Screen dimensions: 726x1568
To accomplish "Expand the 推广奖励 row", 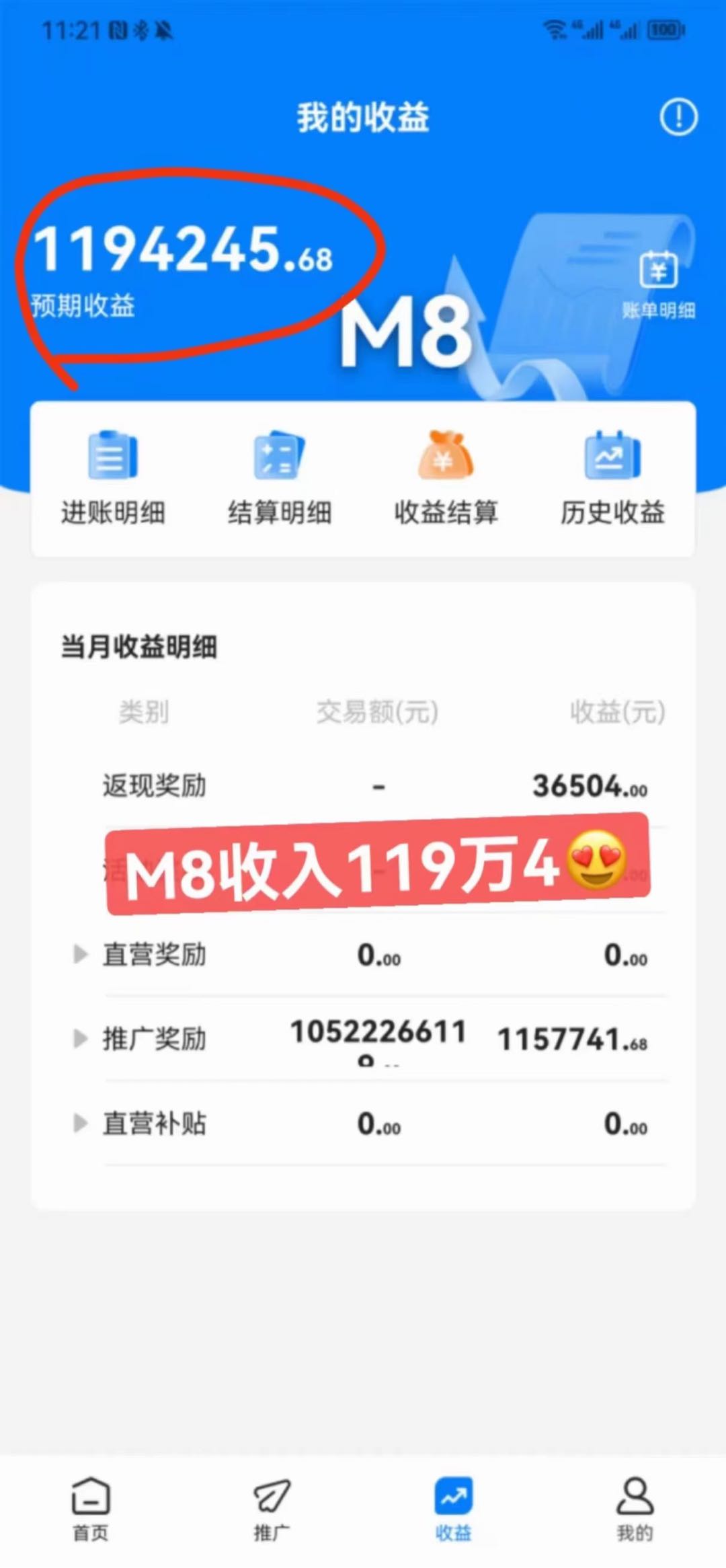I will point(81,1039).
